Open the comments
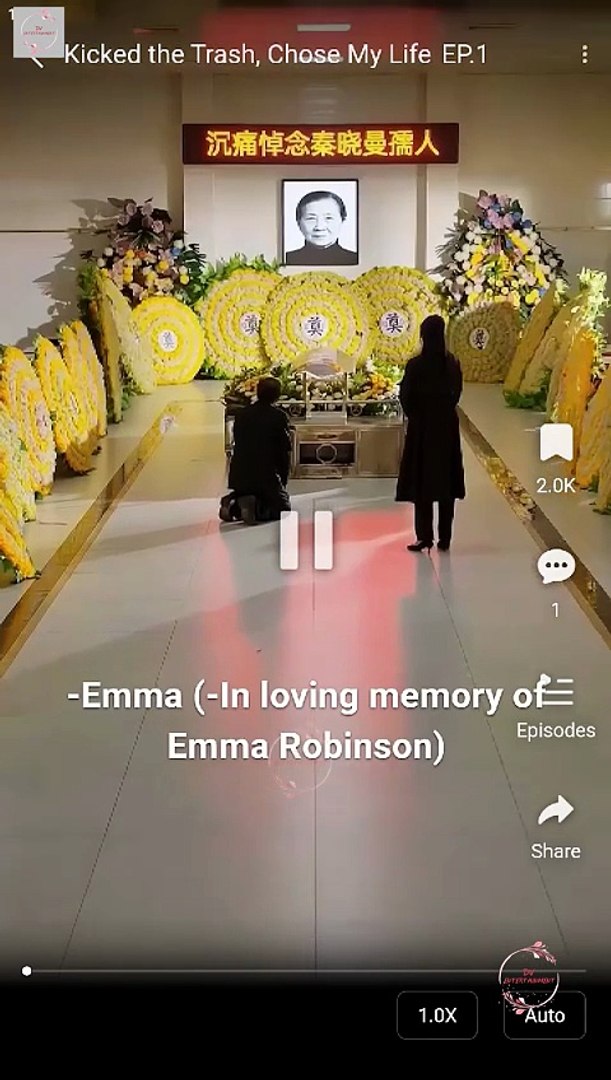The width and height of the screenshot is (611, 1080). coord(556,568)
